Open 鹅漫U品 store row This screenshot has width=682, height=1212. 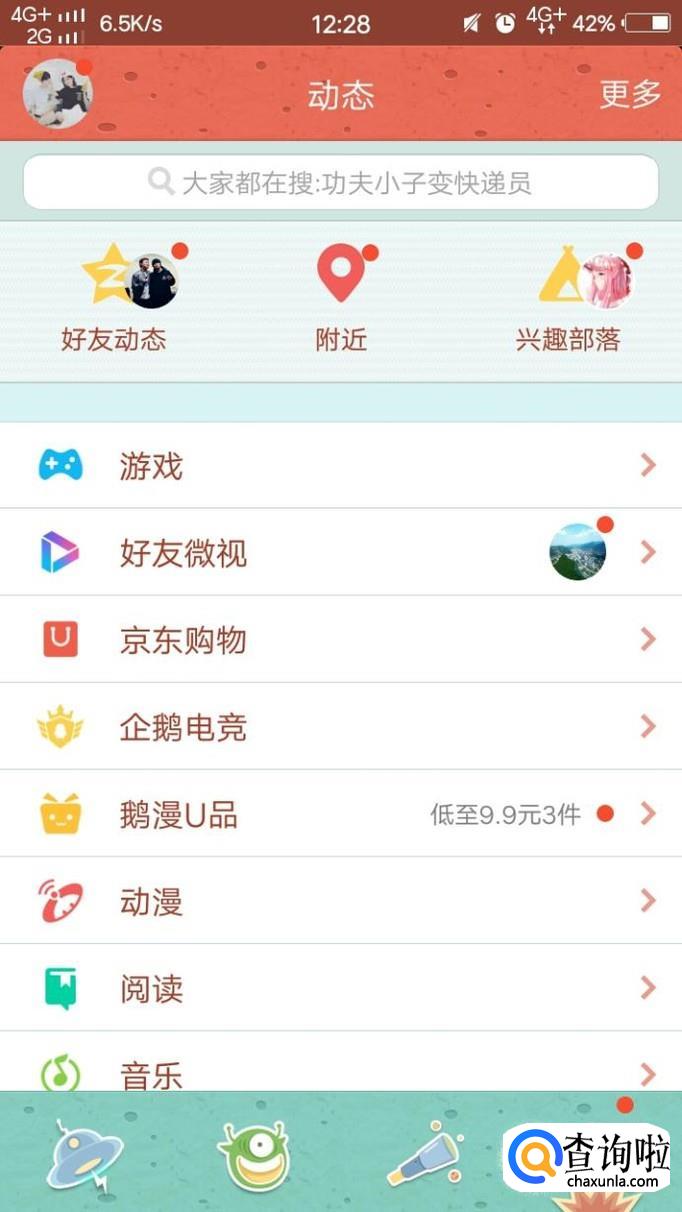[341, 814]
